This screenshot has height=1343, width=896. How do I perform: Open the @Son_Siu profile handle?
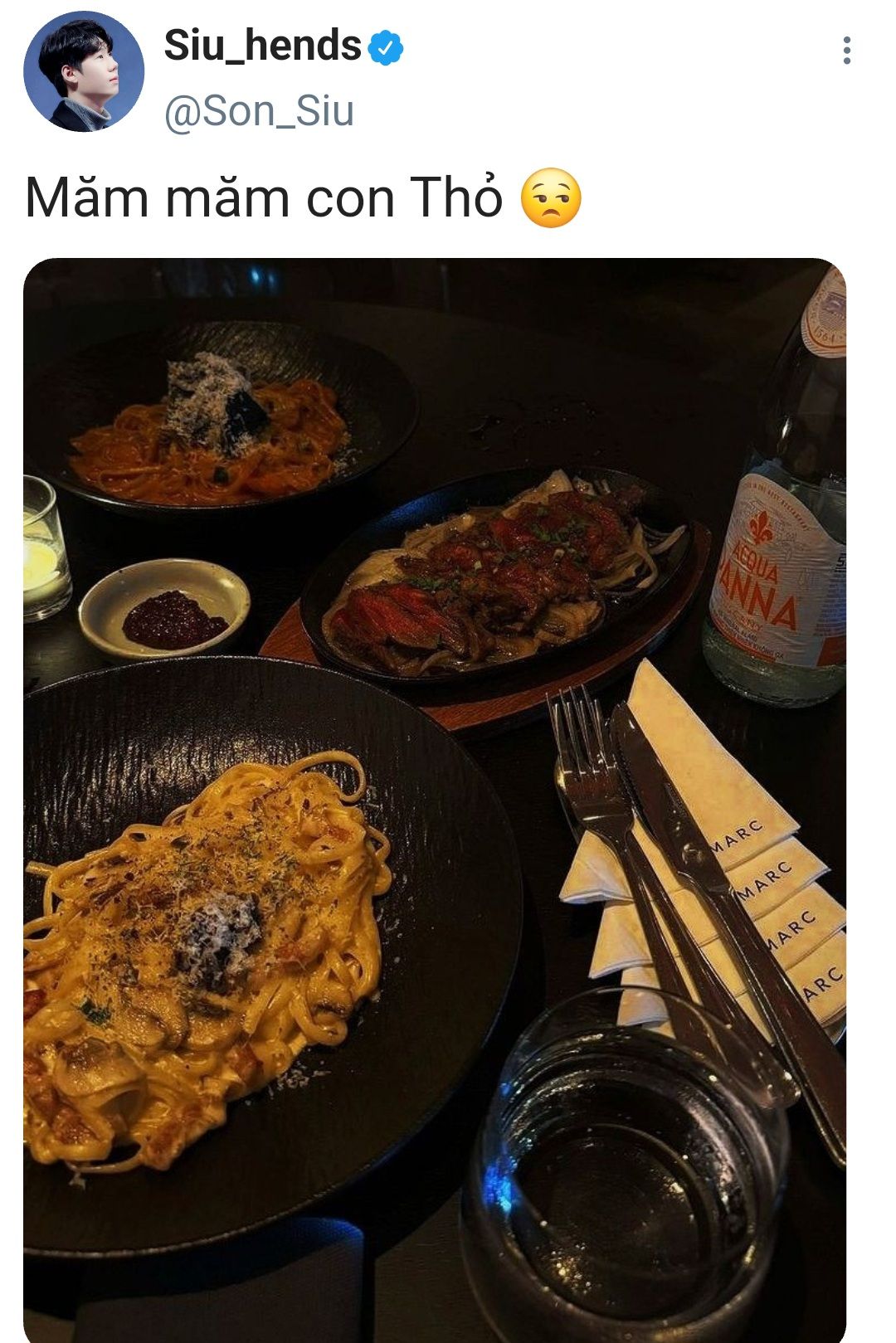pyautogui.click(x=259, y=111)
